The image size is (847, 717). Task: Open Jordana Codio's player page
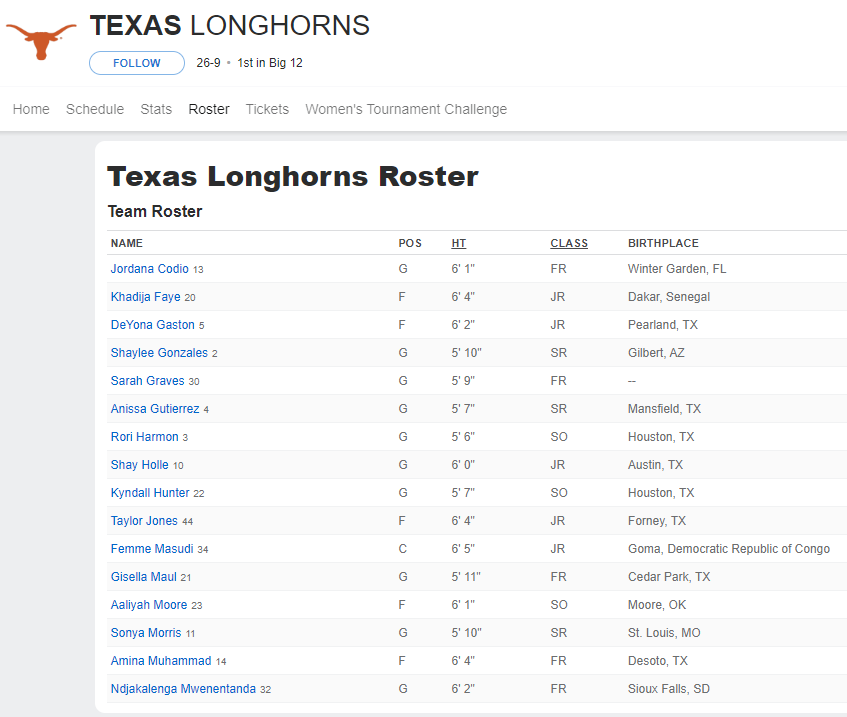(x=150, y=269)
